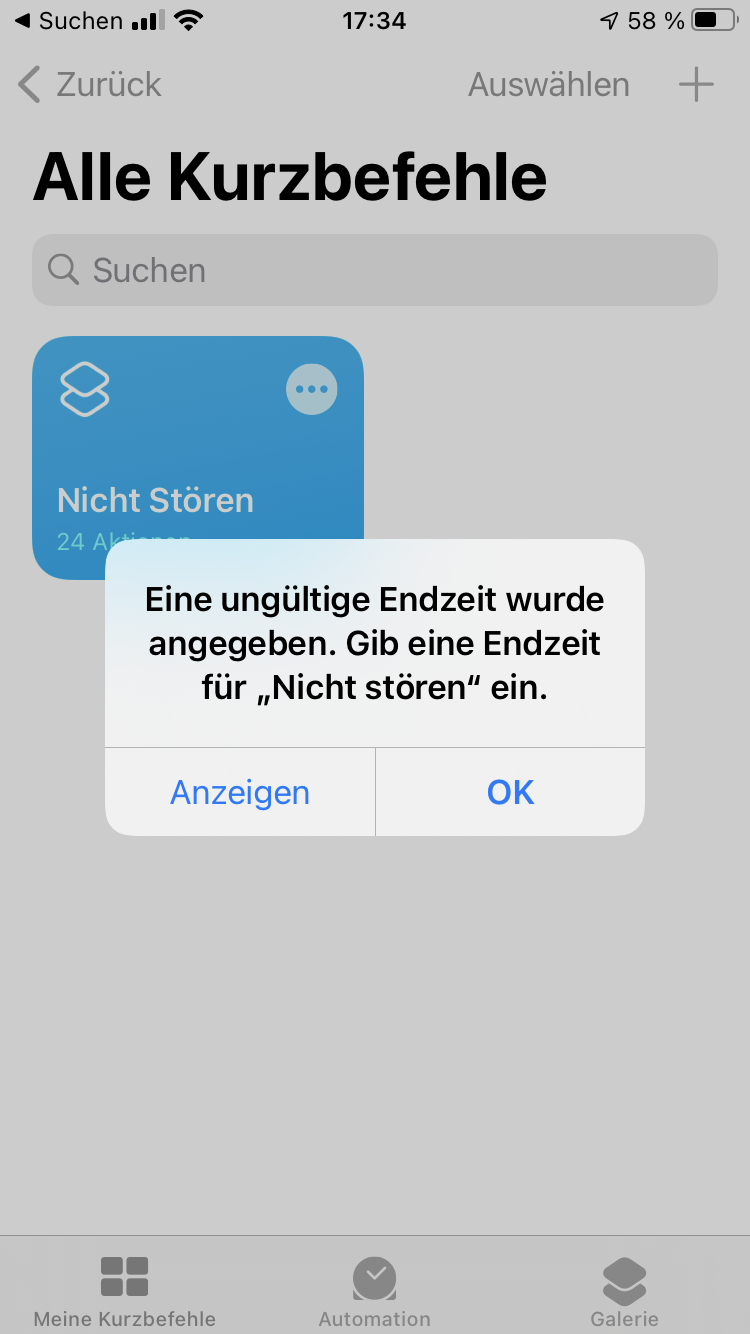Tap Anzeigen in the error dialog
This screenshot has width=750, height=1334.
click(x=240, y=792)
